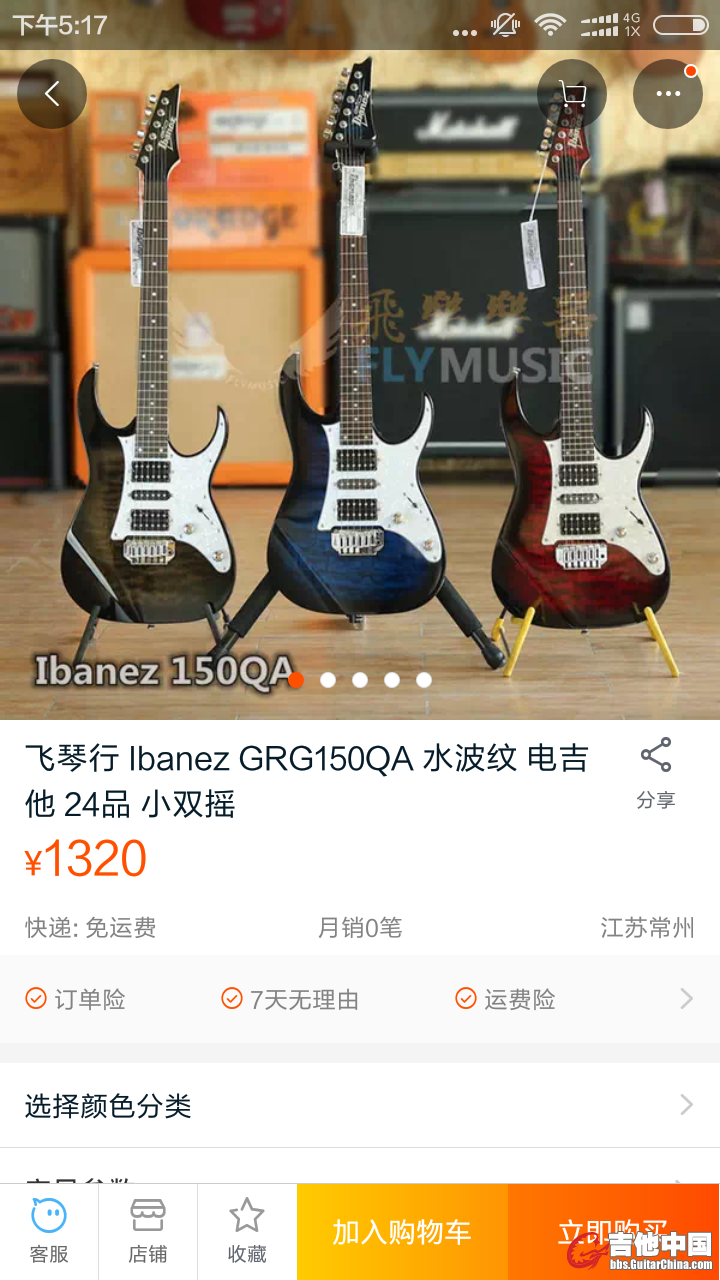This screenshot has width=720, height=1280.
Task: Buy now with 立即购买 button
Action: click(x=612, y=1231)
